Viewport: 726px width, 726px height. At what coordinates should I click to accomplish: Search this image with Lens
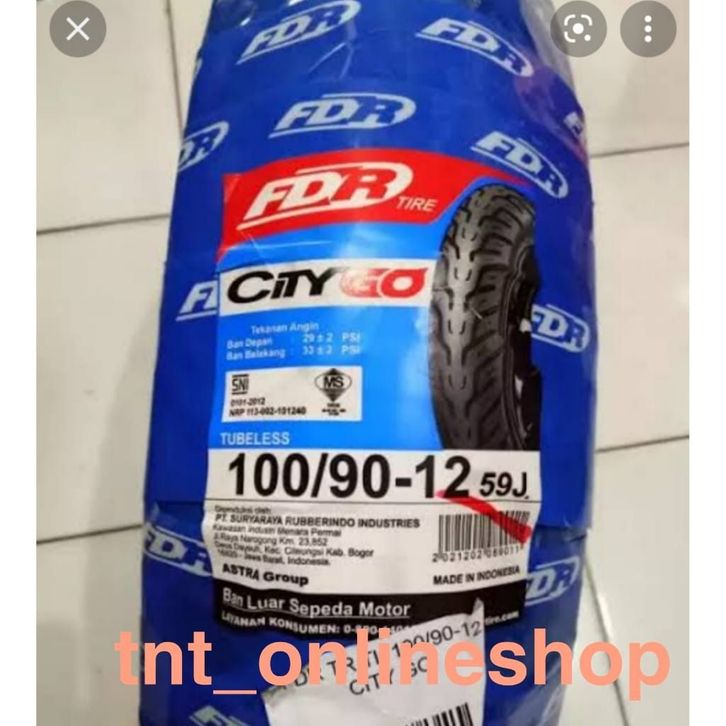[578, 28]
